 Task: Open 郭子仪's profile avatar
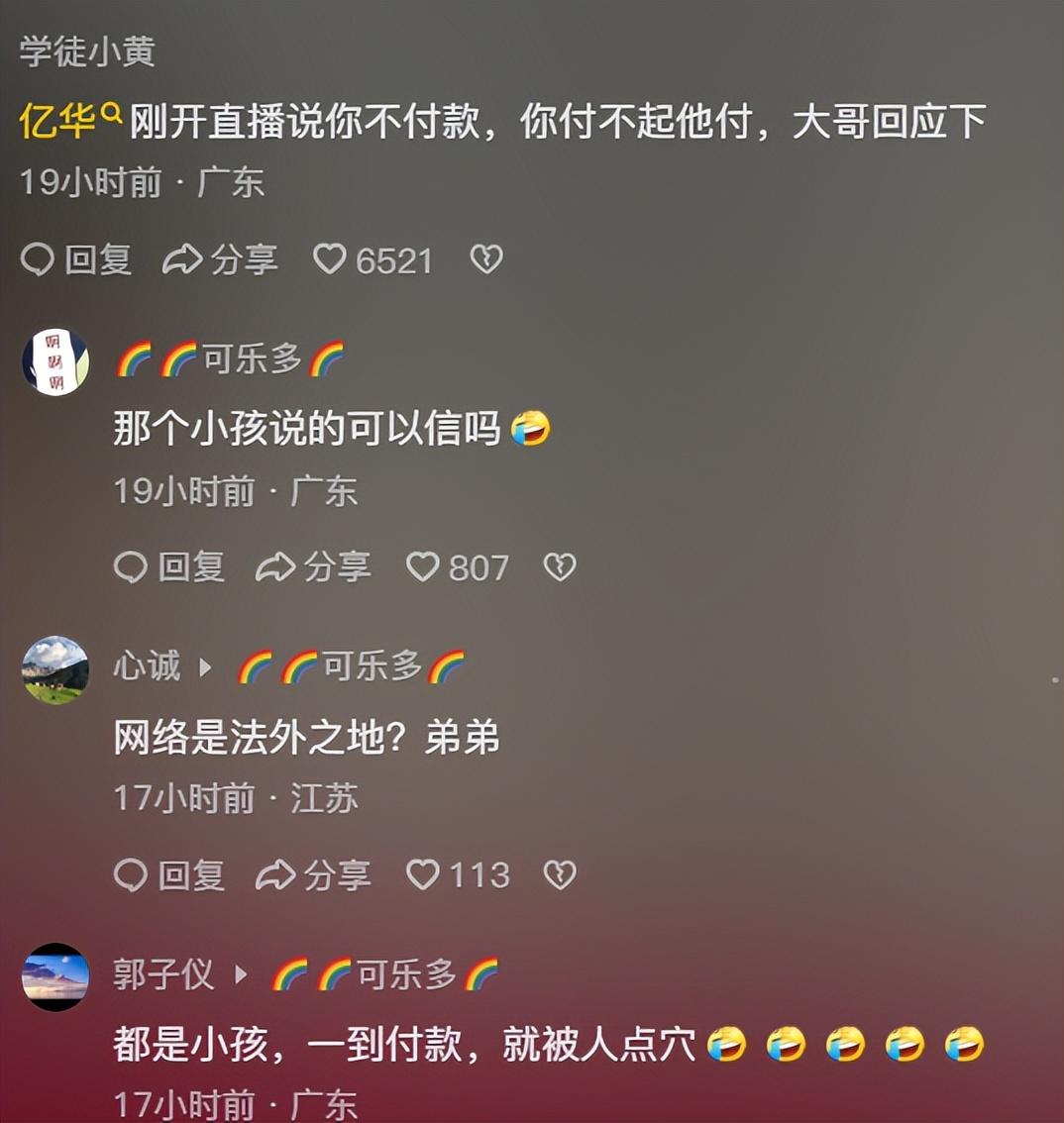(x=55, y=976)
